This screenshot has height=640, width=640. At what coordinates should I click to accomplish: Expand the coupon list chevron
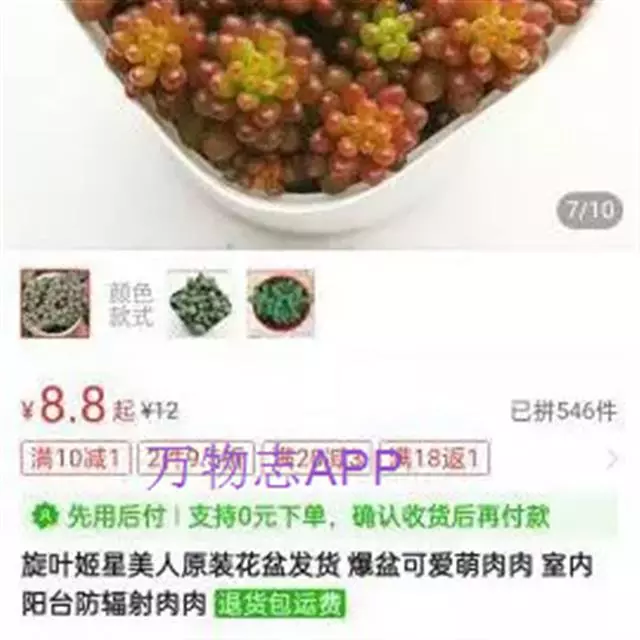click(x=612, y=459)
